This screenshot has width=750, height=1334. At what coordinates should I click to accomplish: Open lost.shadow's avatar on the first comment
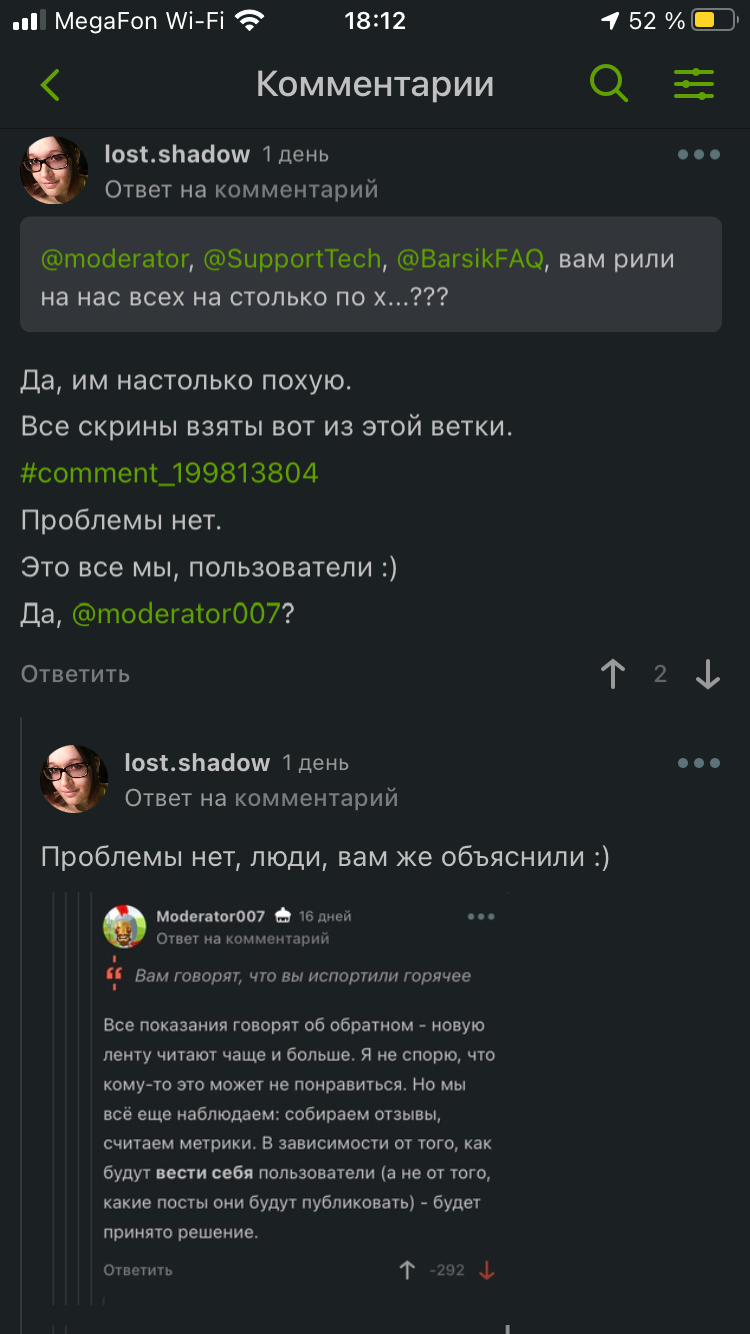(54, 170)
